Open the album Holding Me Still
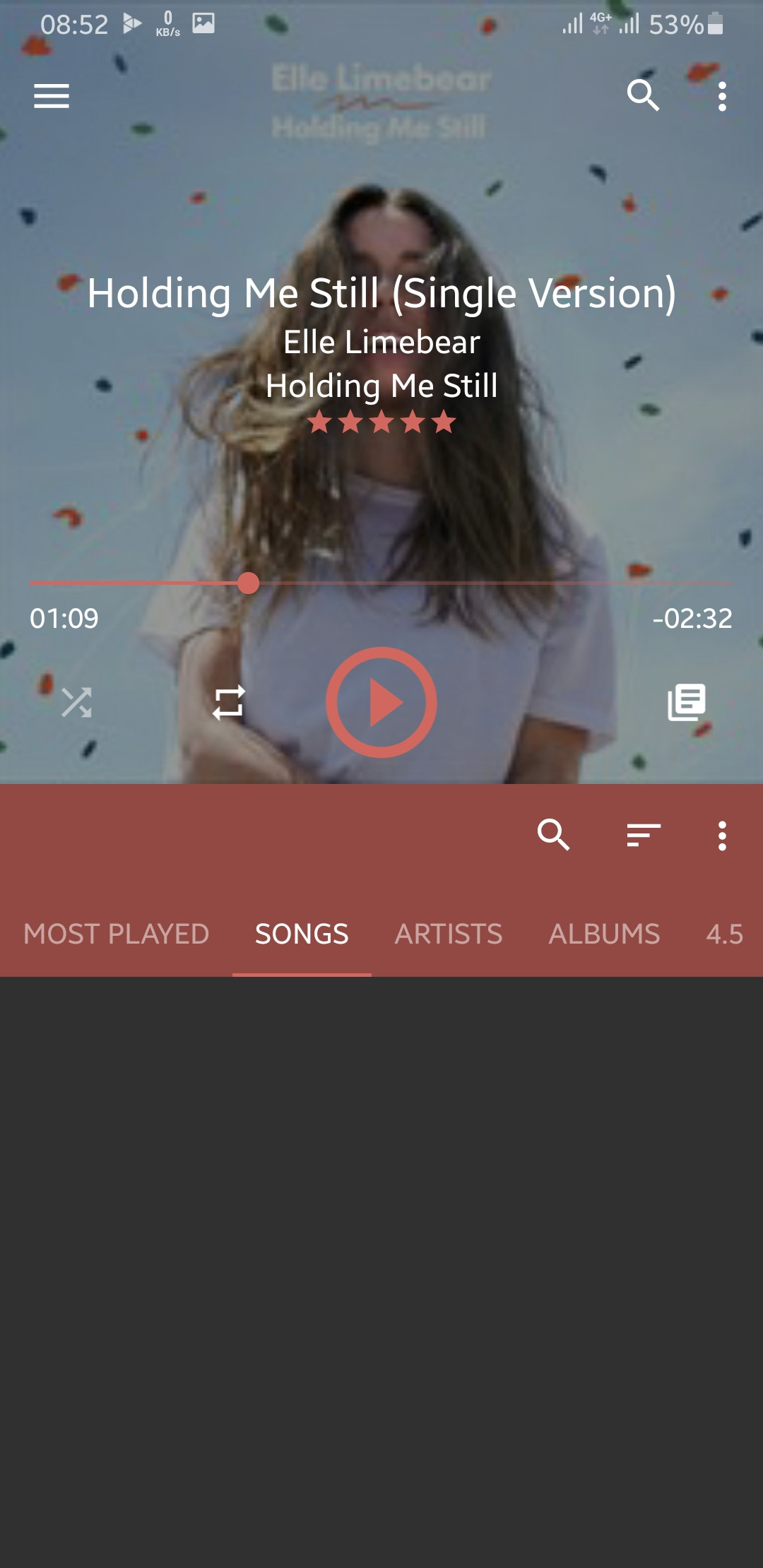 381,386
